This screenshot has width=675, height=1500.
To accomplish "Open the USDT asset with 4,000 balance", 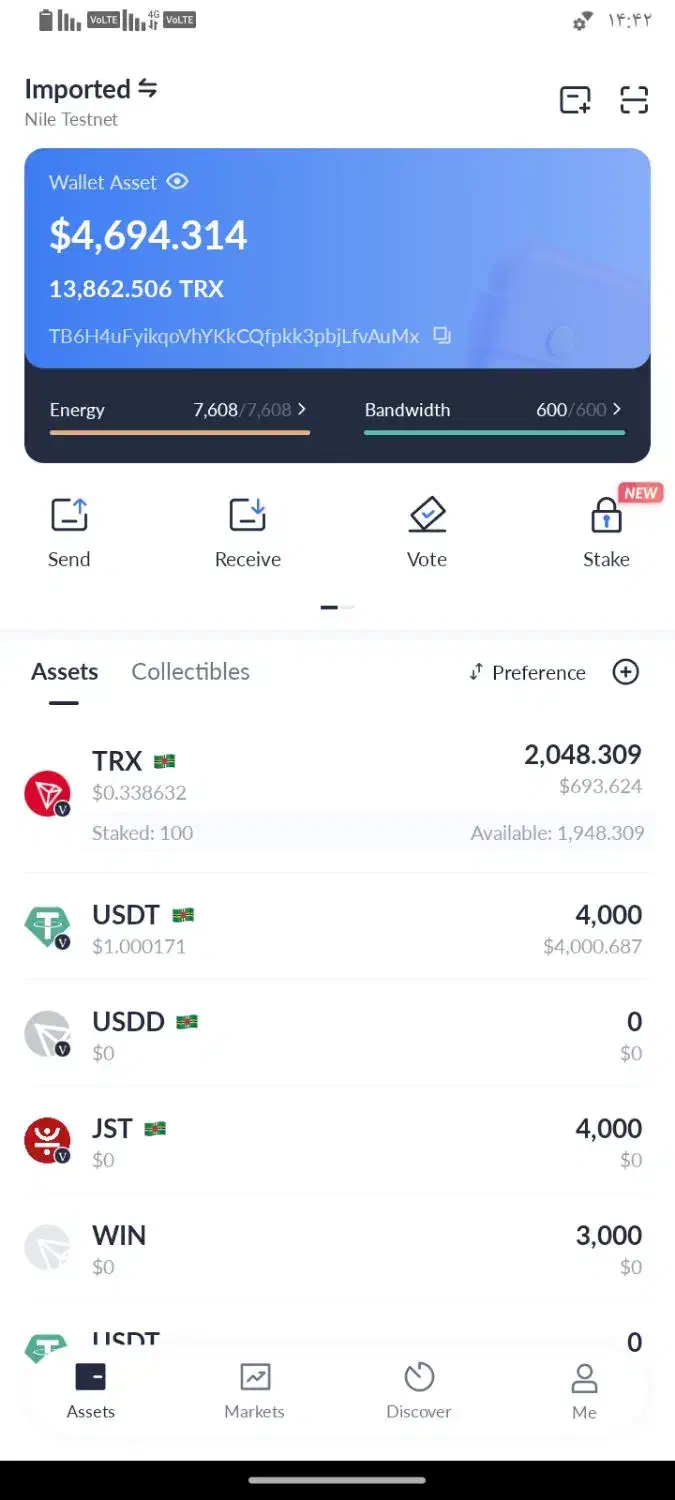I will click(x=337, y=929).
